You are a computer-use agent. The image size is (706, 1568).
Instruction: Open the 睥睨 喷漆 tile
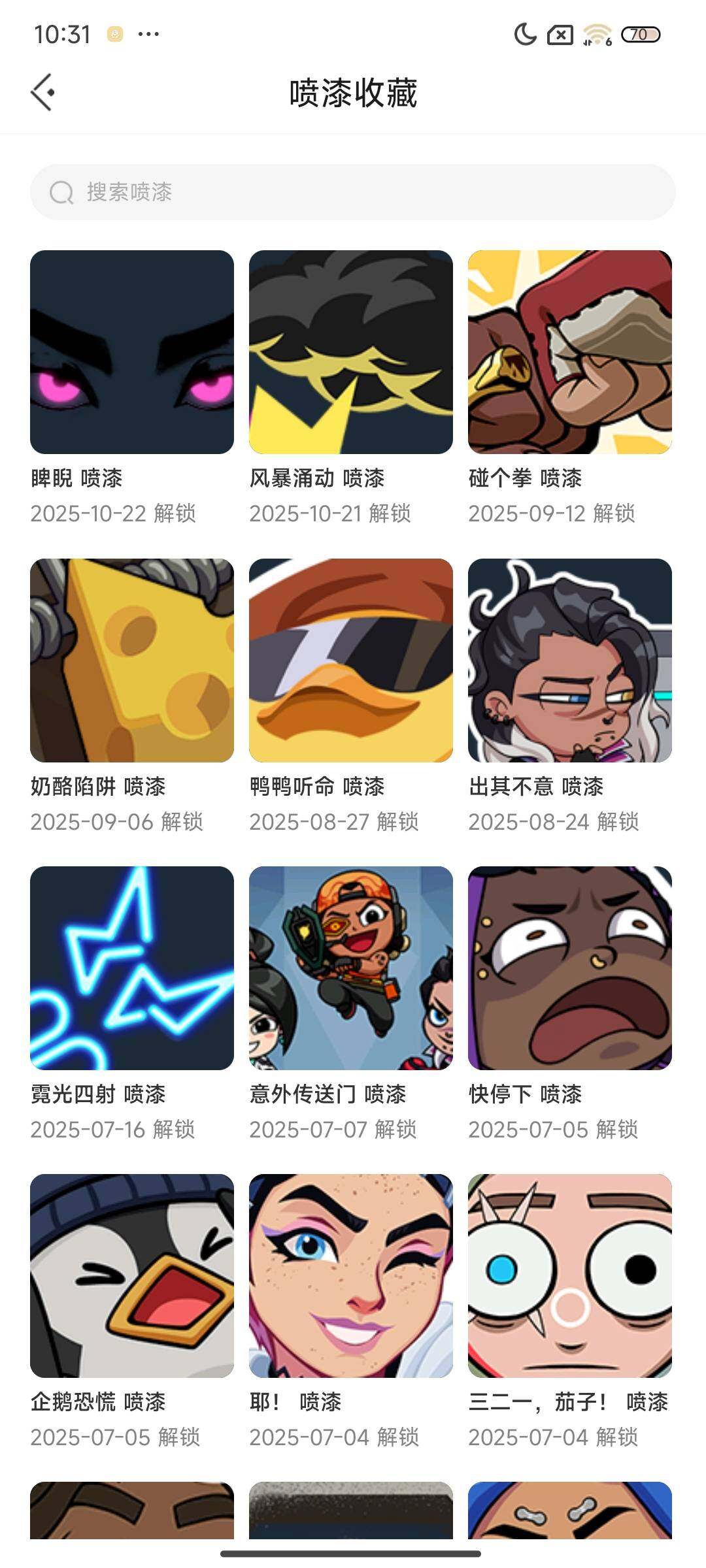point(132,352)
